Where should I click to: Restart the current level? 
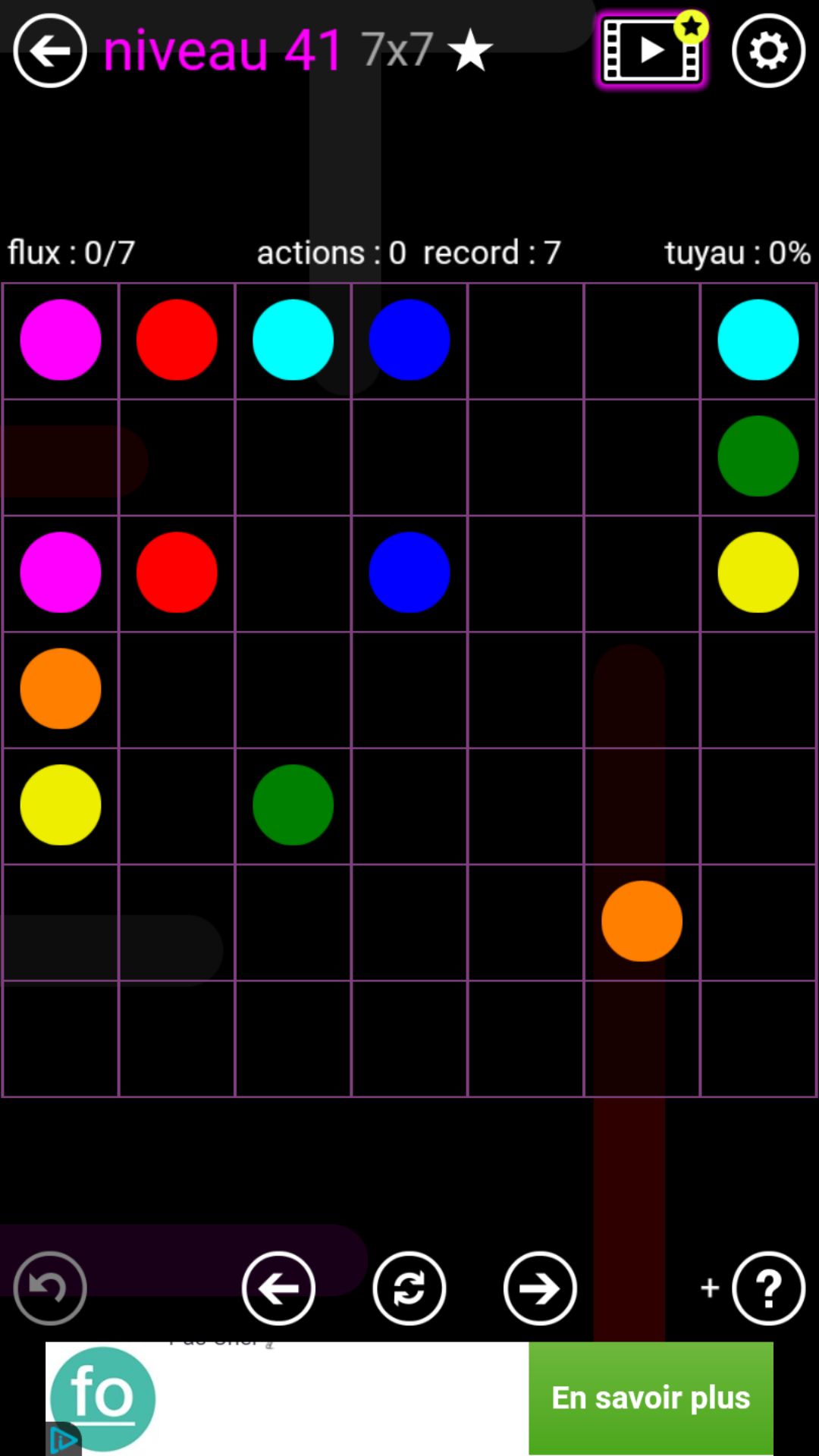point(409,1288)
